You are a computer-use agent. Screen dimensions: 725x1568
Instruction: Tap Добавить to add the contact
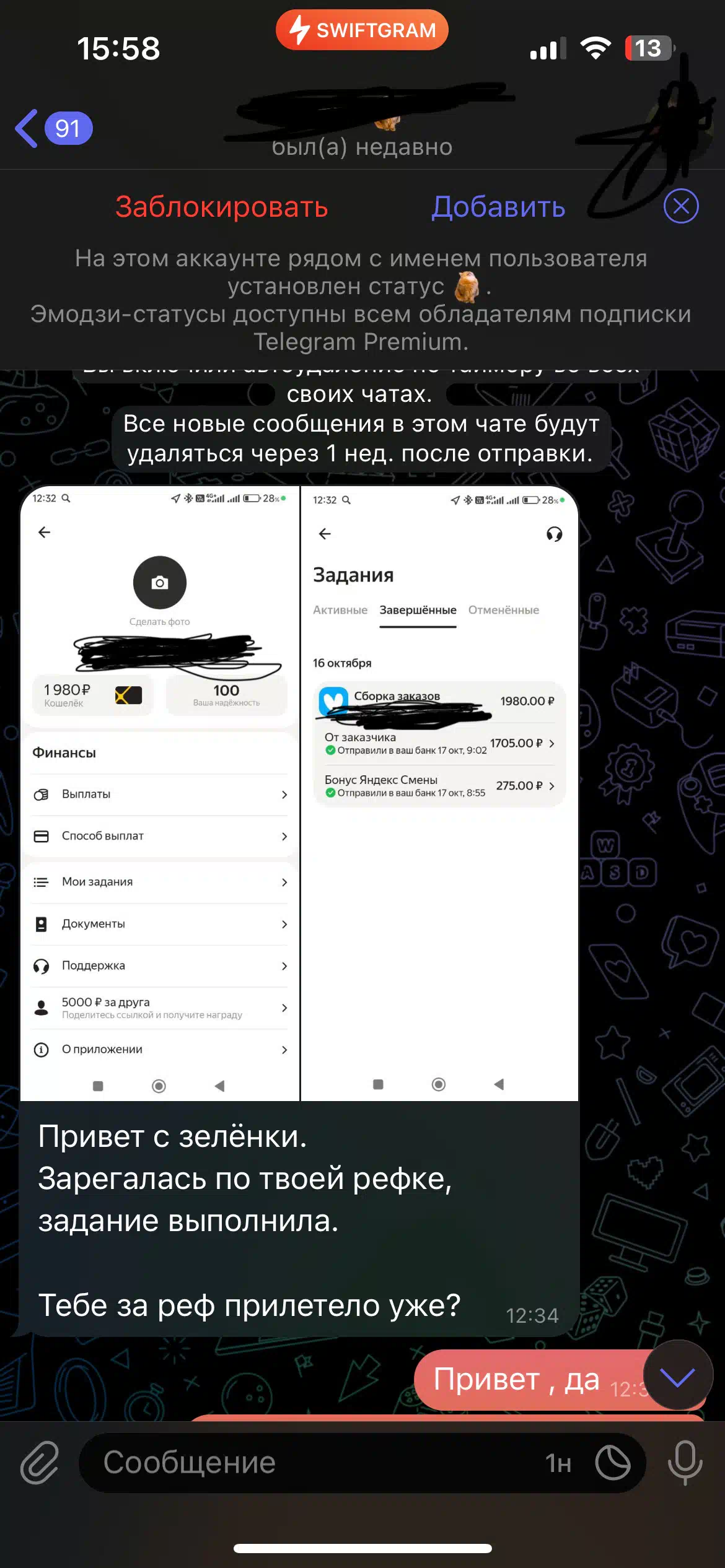click(498, 207)
